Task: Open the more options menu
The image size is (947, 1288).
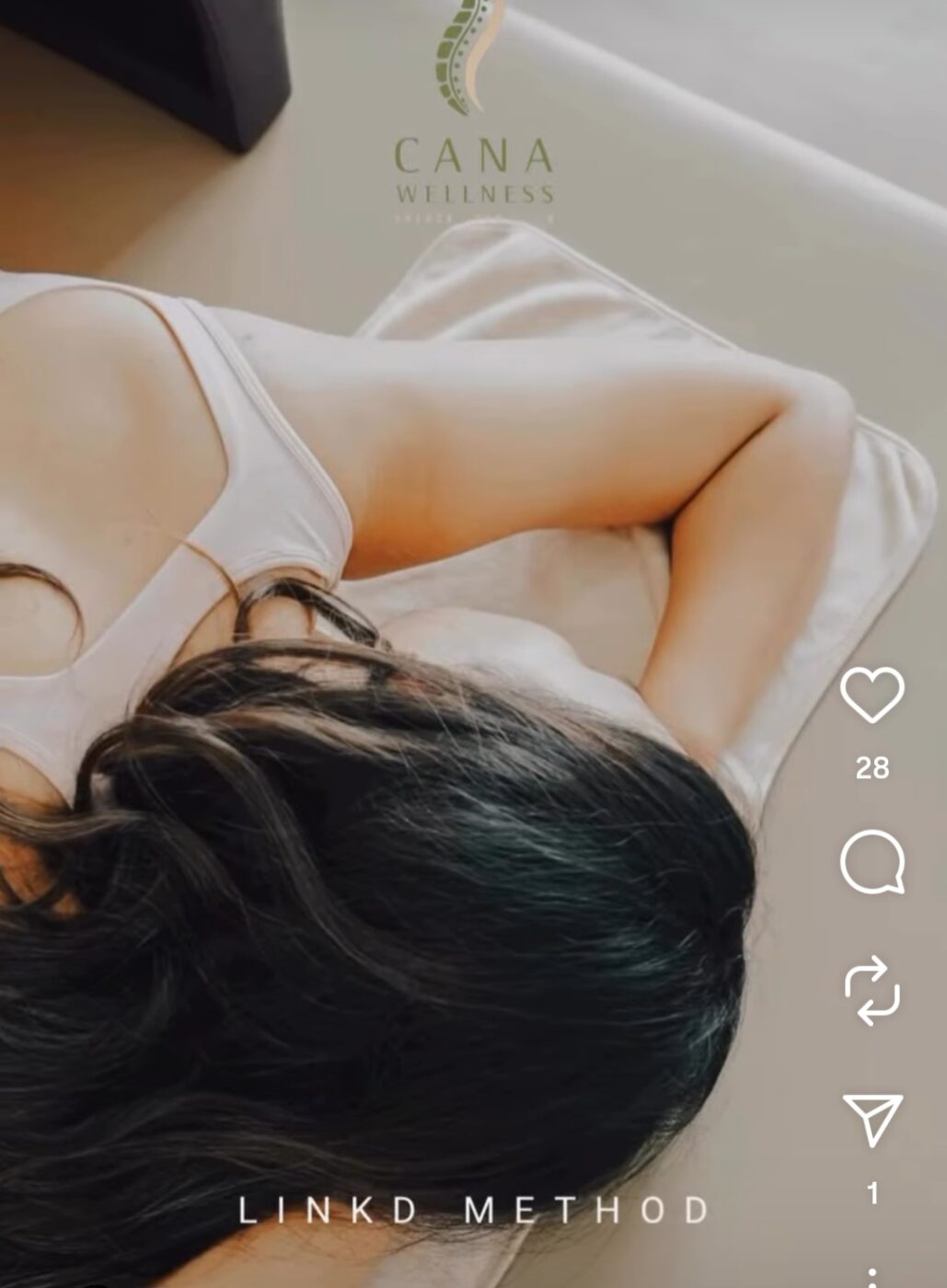Action: point(872,1277)
